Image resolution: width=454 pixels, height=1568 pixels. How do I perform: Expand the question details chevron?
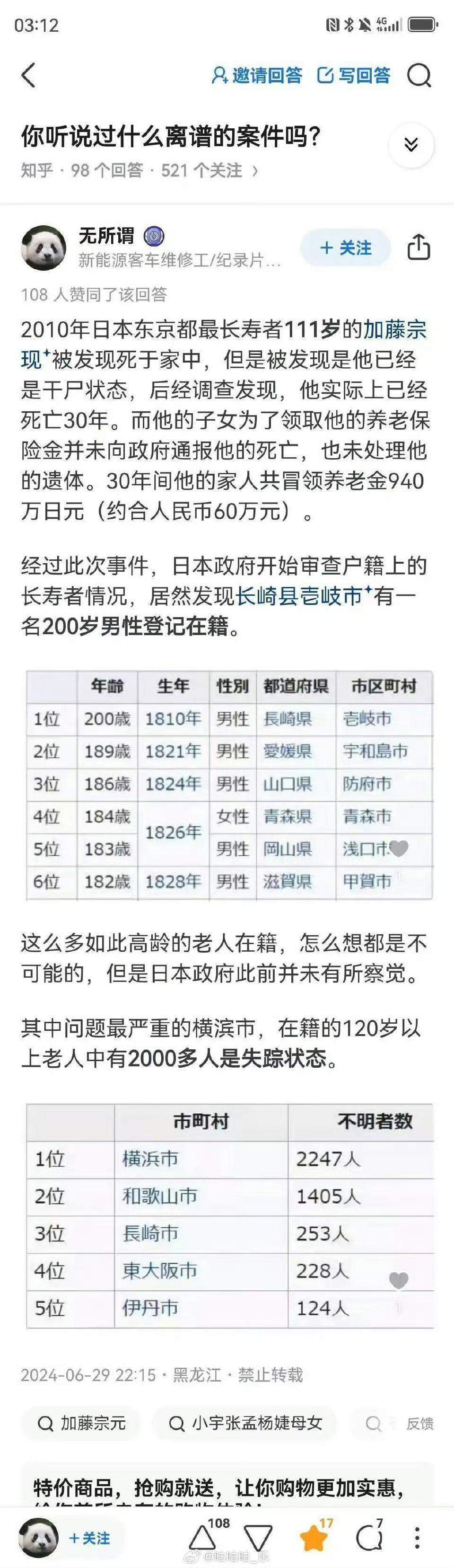(x=411, y=145)
